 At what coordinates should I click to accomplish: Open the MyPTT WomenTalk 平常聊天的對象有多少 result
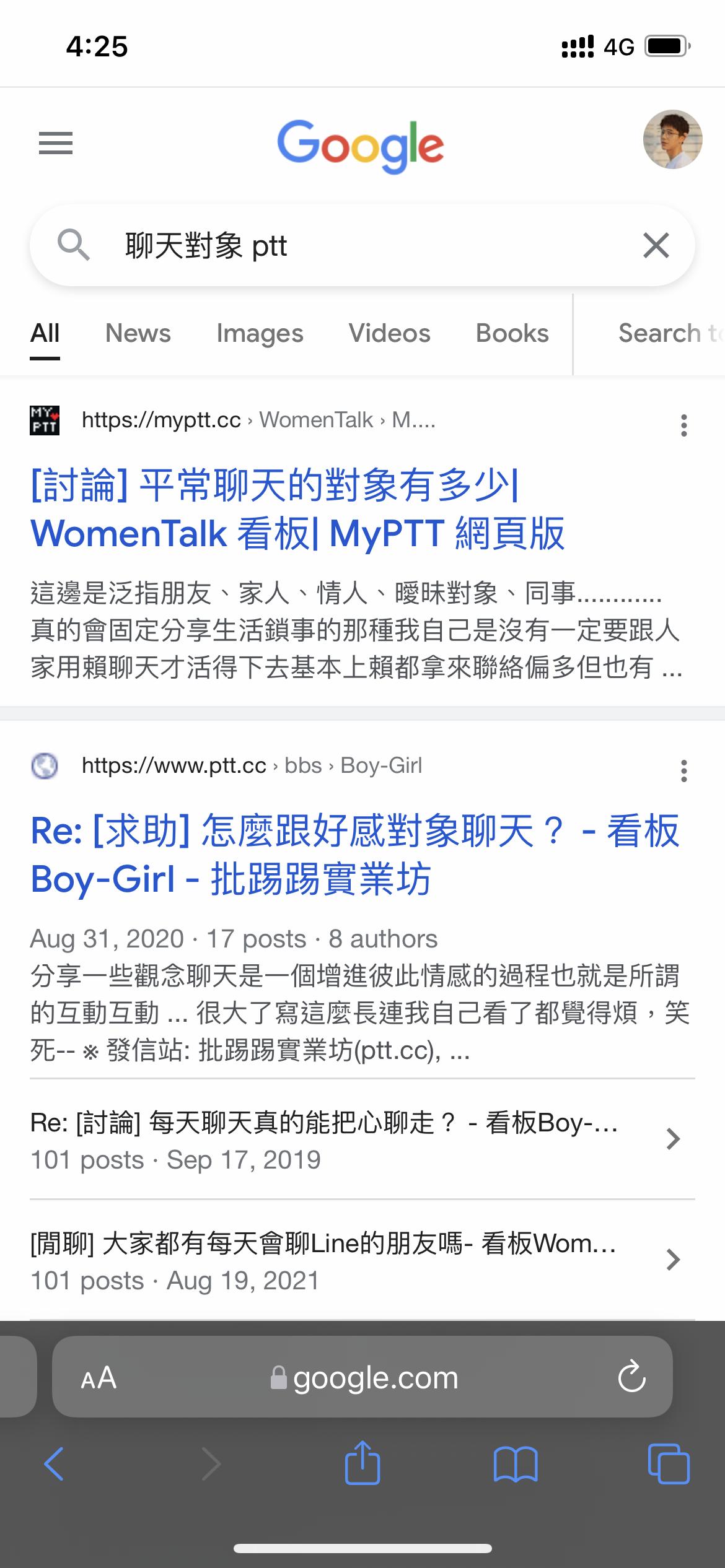[297, 509]
